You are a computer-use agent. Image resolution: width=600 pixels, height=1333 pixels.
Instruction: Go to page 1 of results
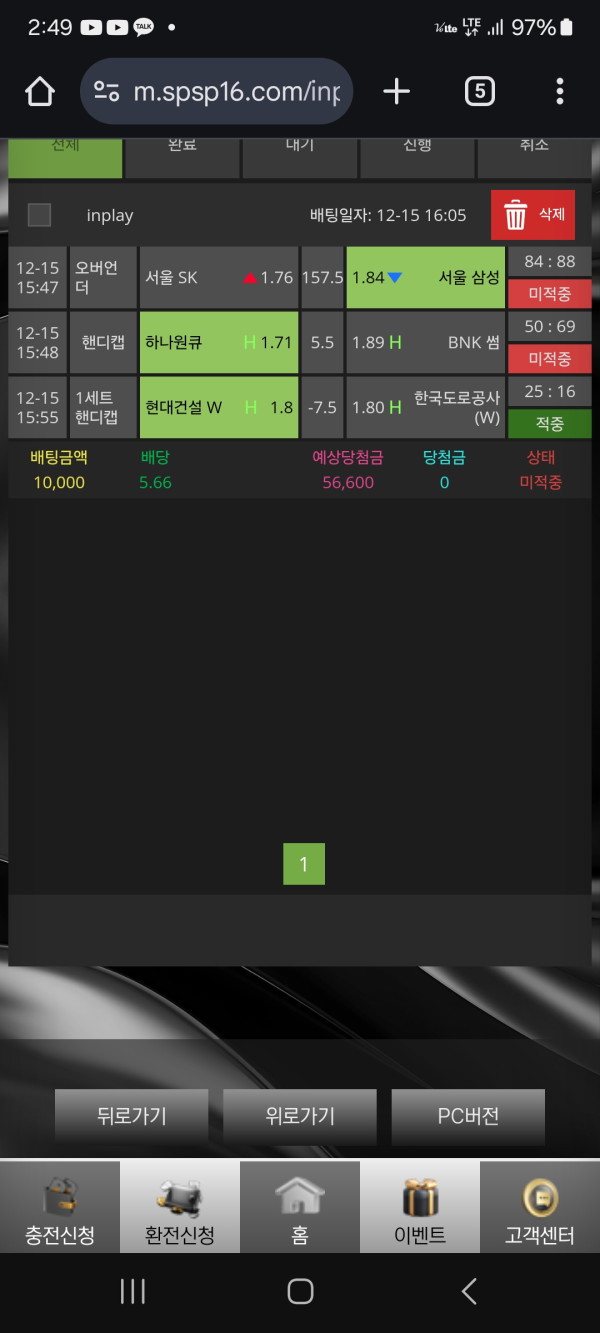tap(304, 864)
